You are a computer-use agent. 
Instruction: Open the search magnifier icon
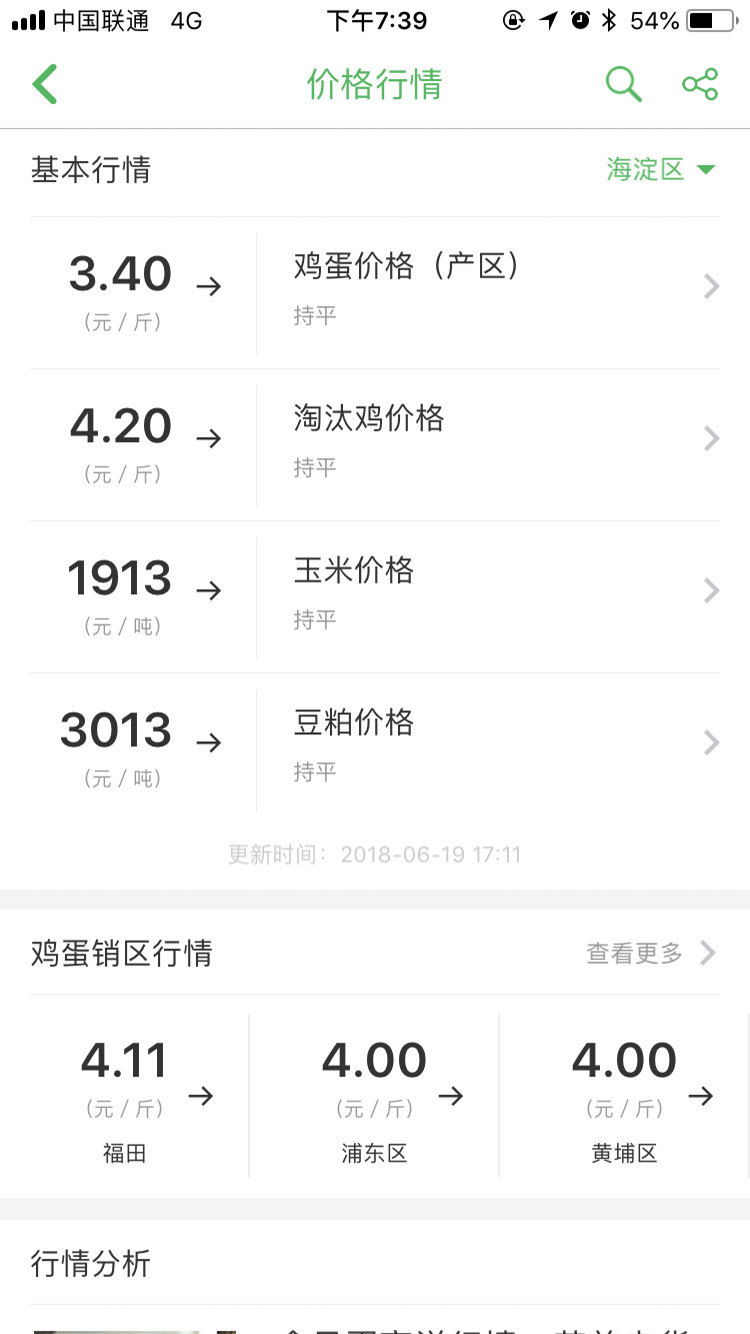[x=623, y=84]
